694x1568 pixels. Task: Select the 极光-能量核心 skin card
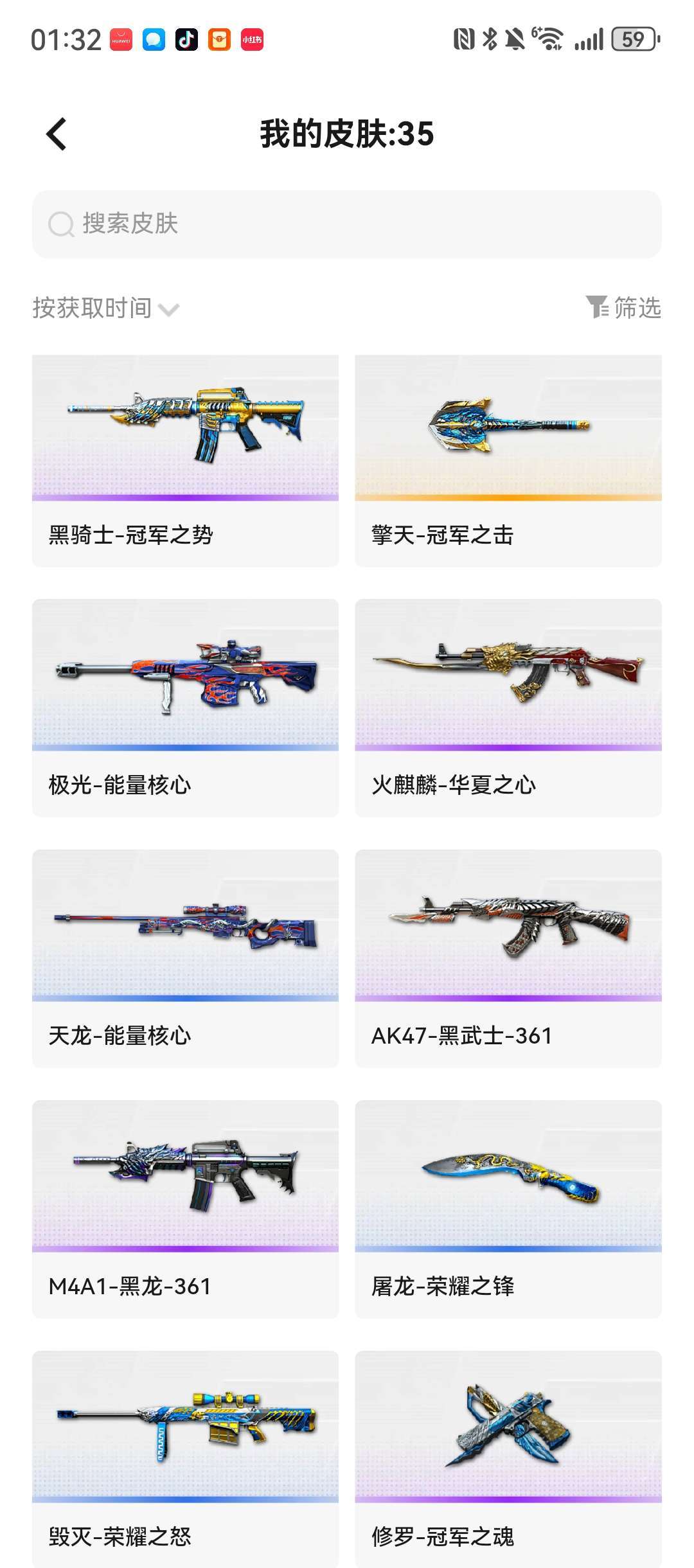click(185, 708)
